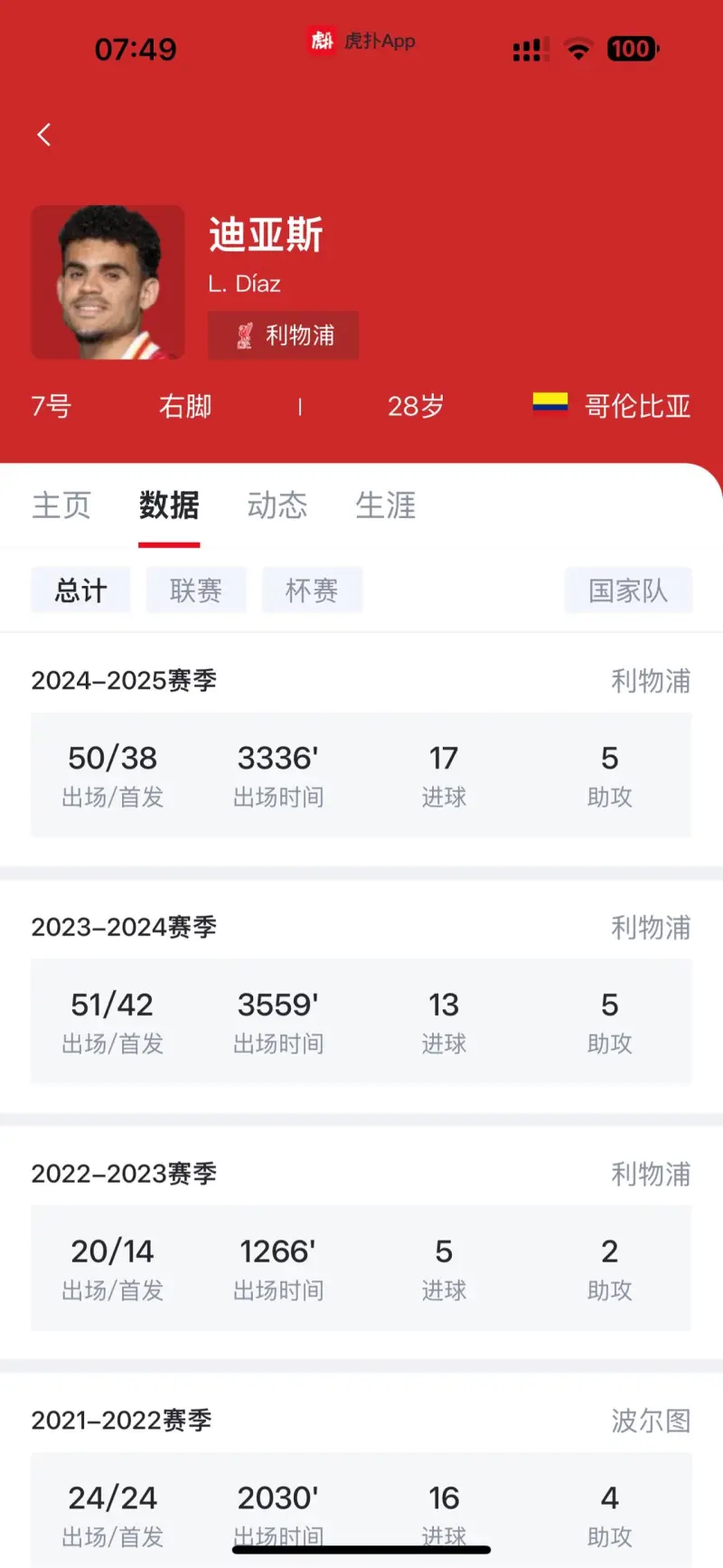The image size is (723, 1568).
Task: Switch to the 动态 tab
Action: tap(277, 505)
